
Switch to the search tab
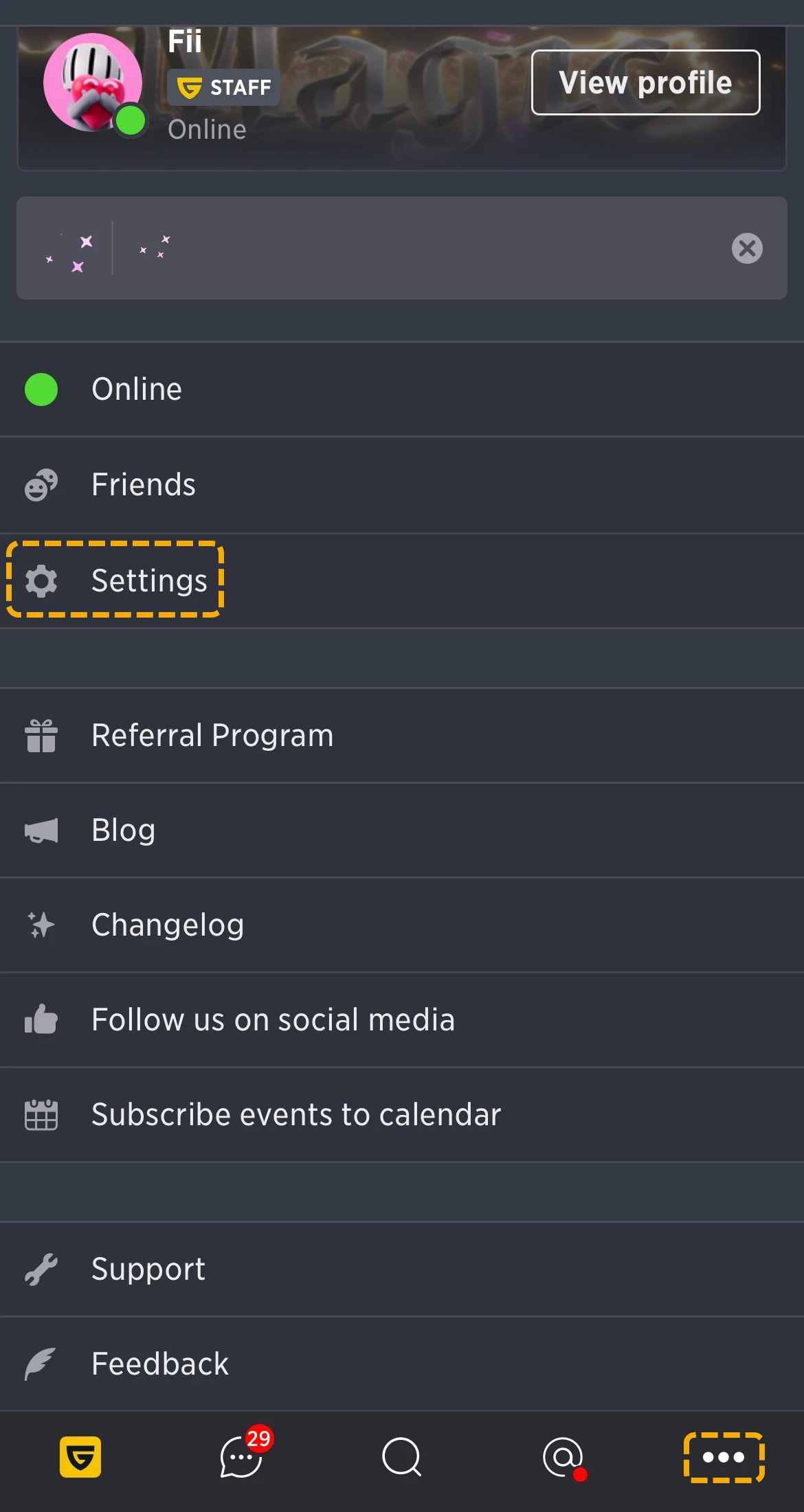pos(402,1457)
